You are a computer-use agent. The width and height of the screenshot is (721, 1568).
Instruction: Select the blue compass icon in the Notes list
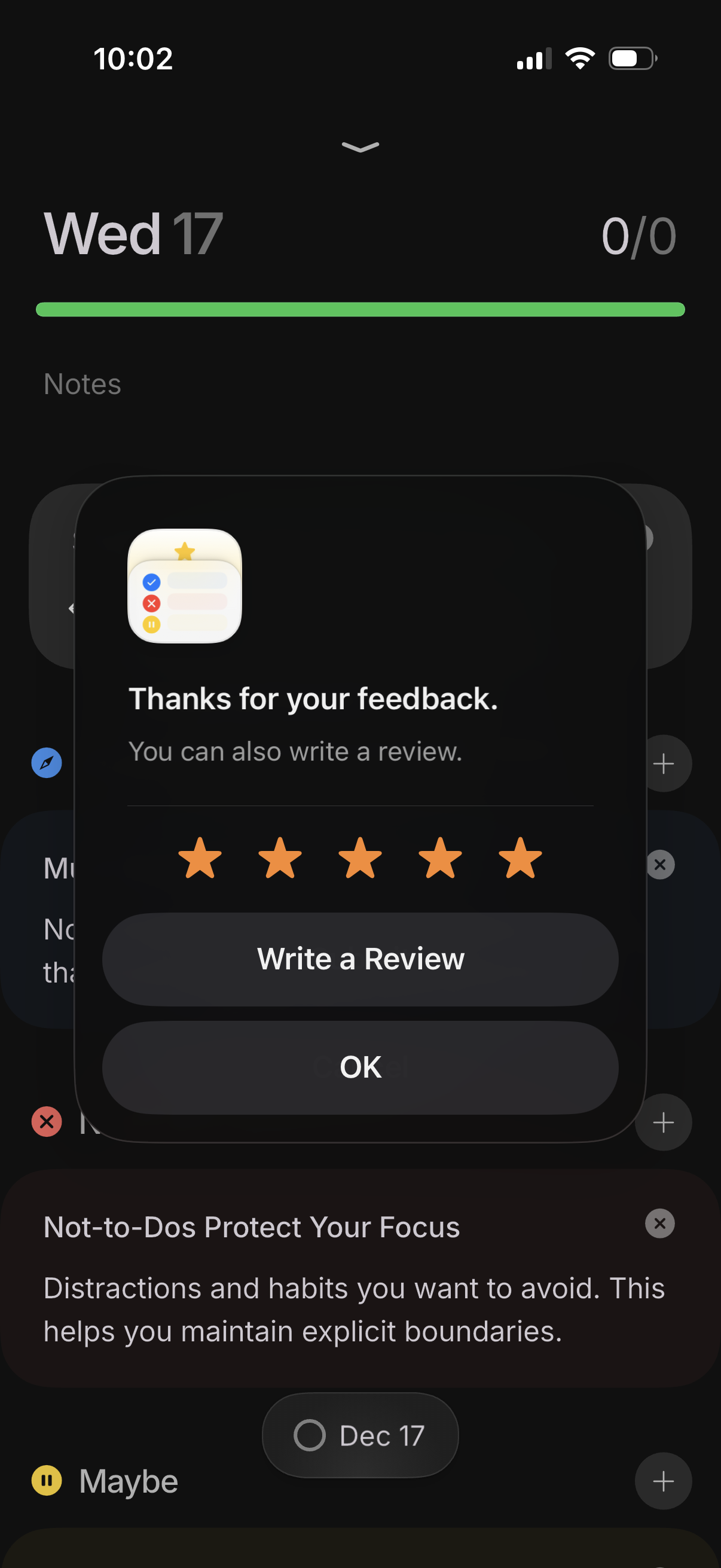(47, 762)
